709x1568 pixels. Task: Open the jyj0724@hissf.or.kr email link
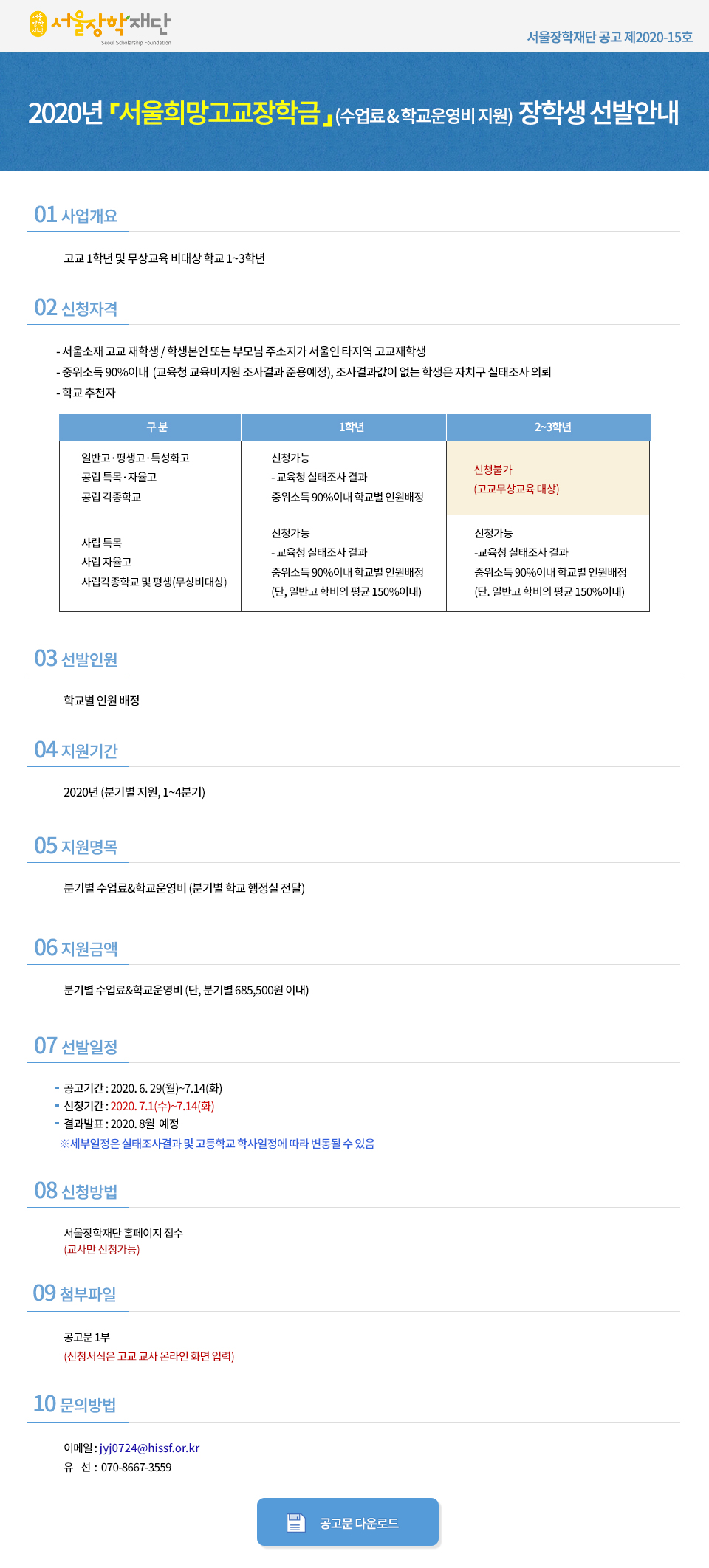click(x=150, y=1448)
